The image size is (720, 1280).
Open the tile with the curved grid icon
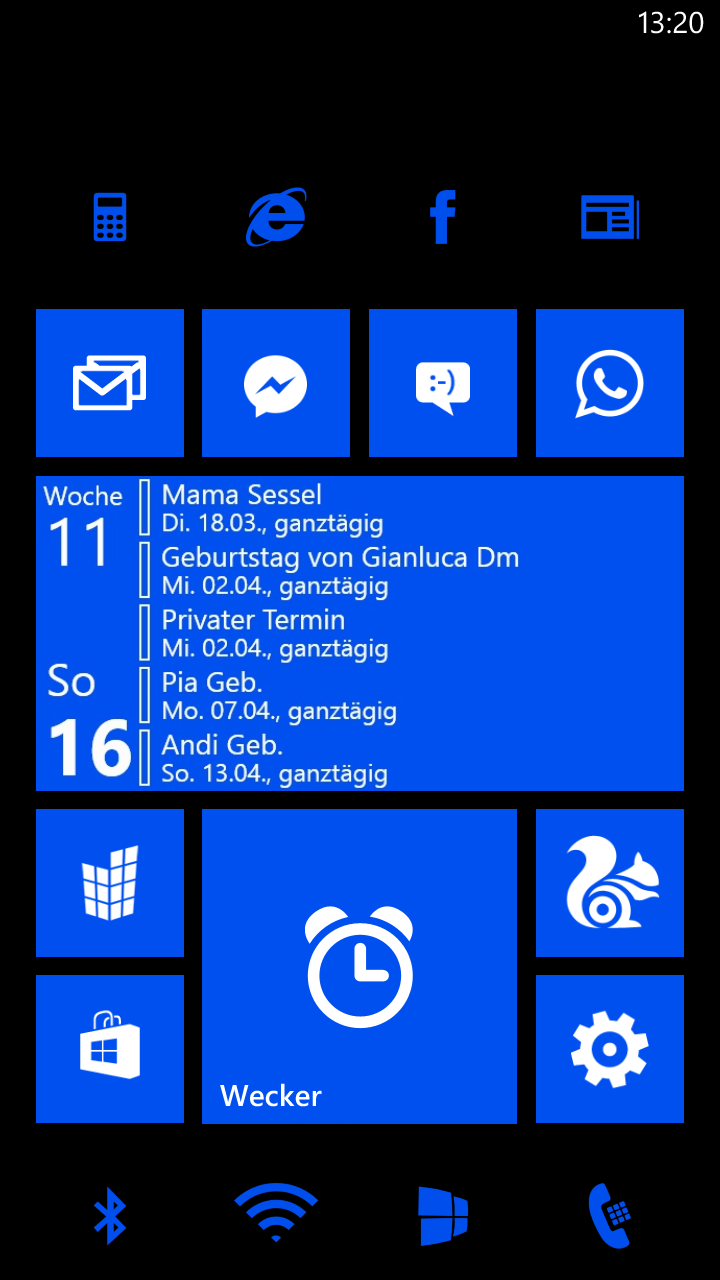[110, 883]
